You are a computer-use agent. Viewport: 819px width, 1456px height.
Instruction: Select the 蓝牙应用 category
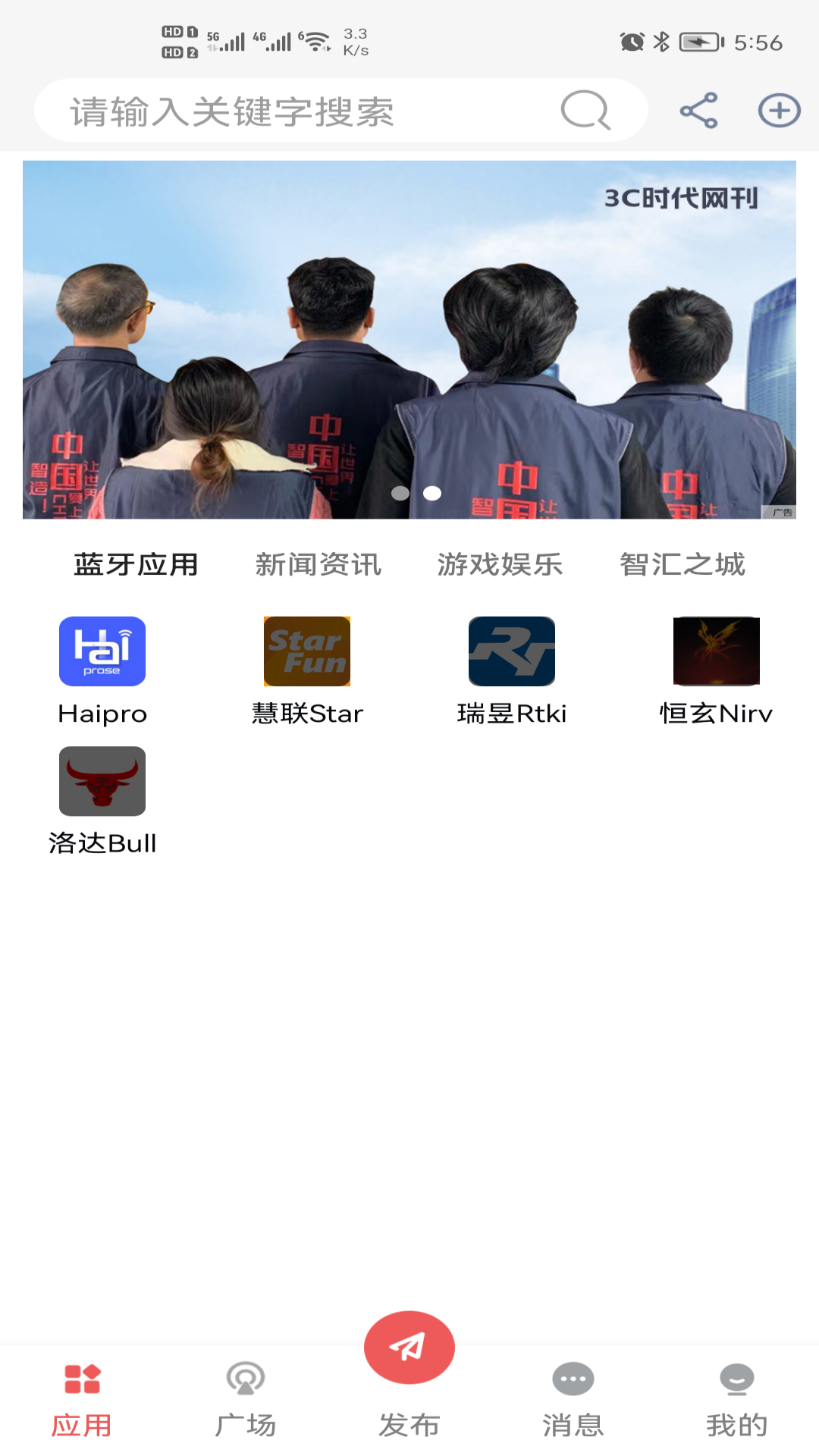coord(135,564)
